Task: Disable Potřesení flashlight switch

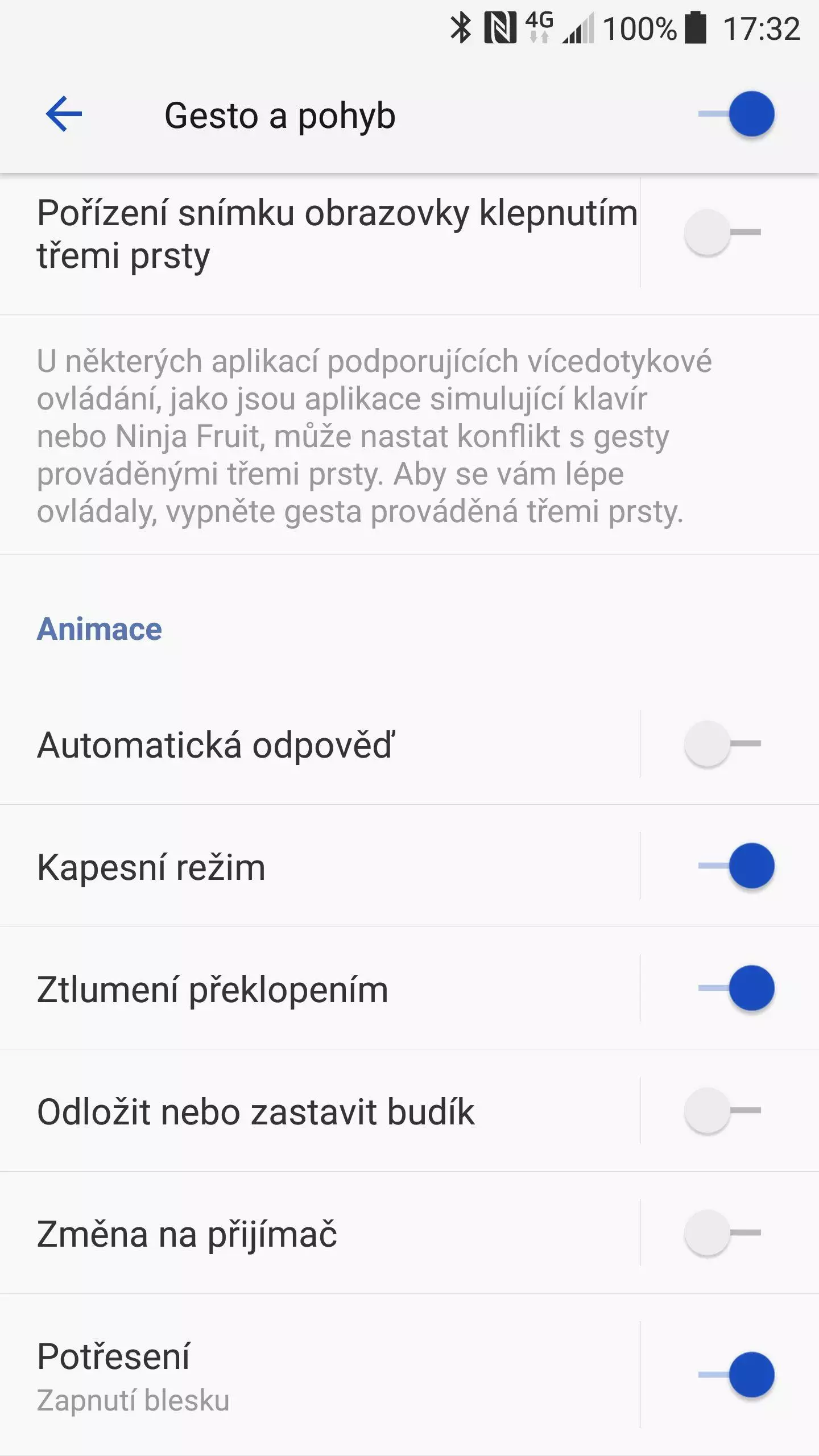Action: [736, 1375]
